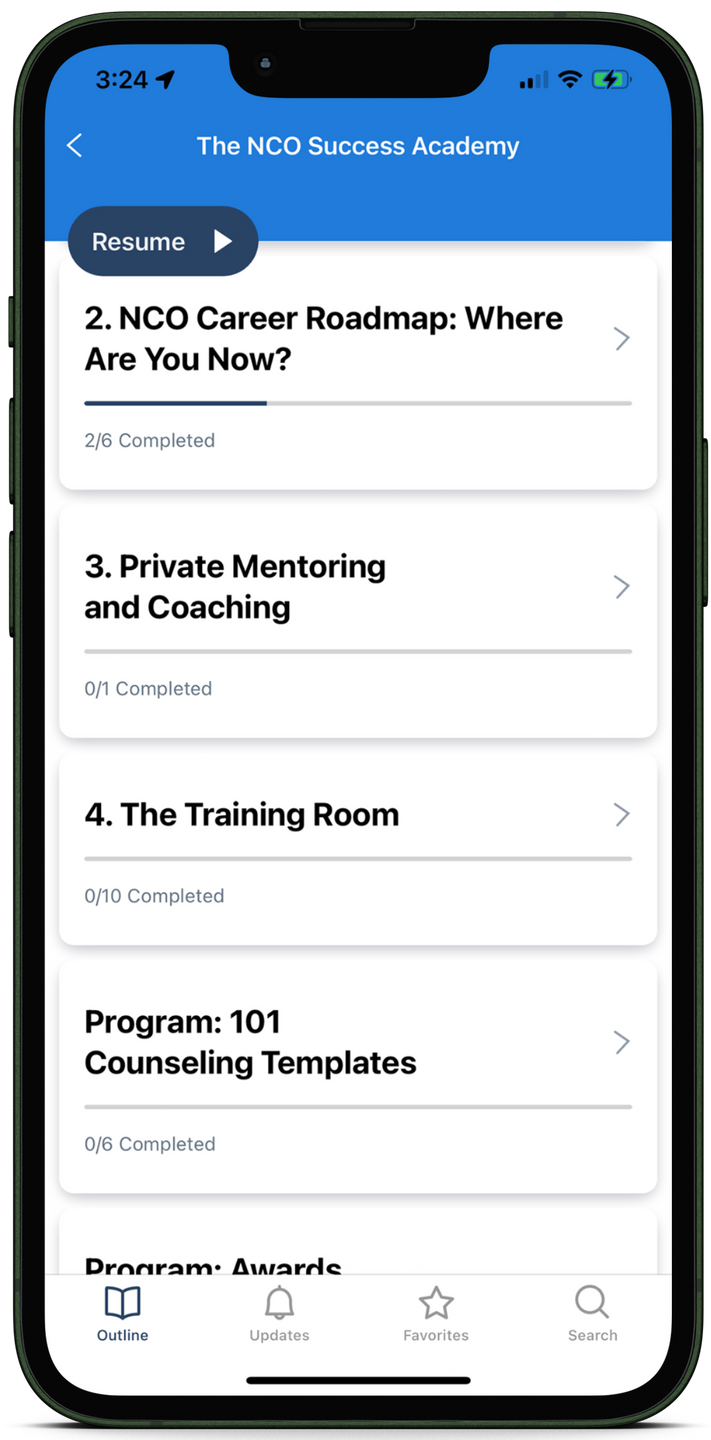Screen dimensions: 711x1440
Task: Go back using the header arrow
Action: pyautogui.click(x=75, y=146)
